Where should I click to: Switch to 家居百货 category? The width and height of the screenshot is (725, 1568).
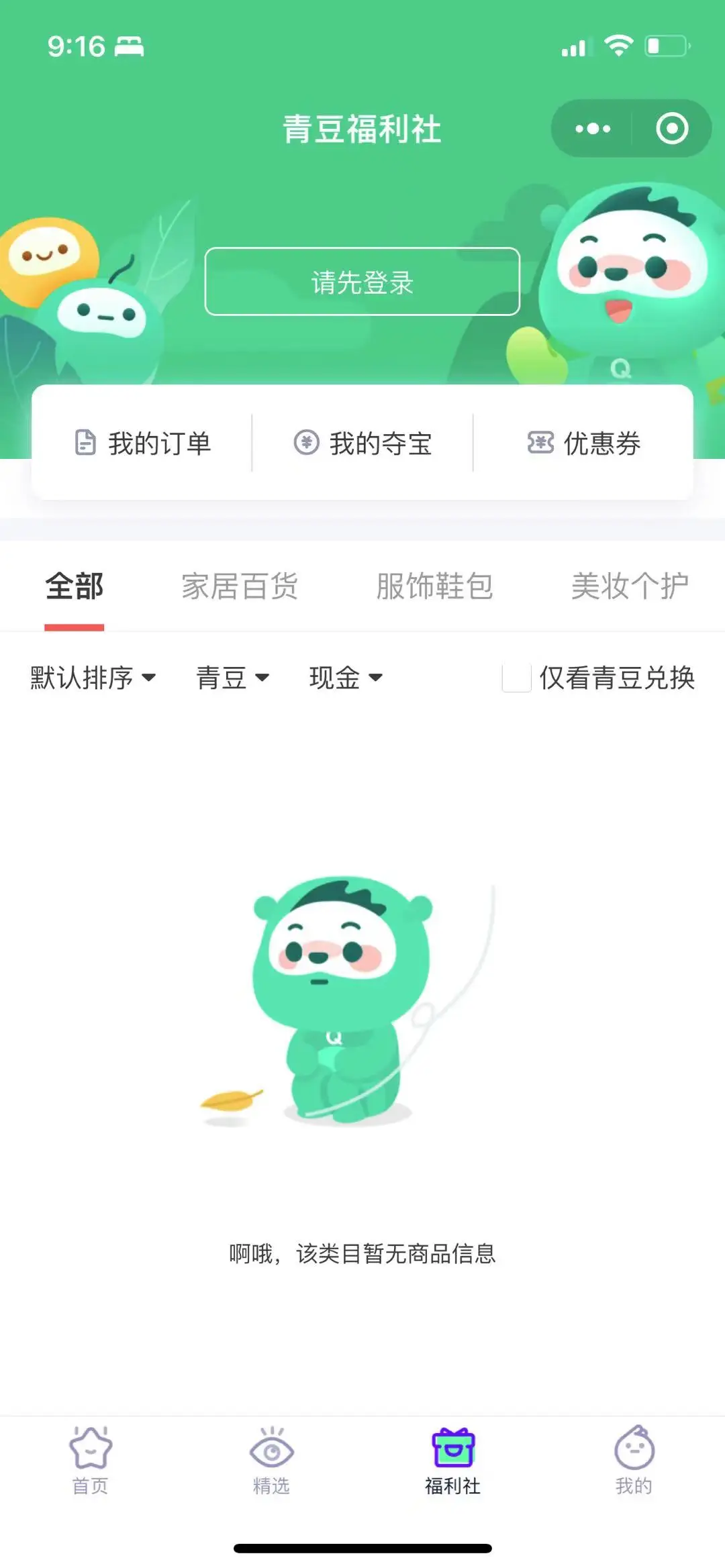[x=240, y=586]
